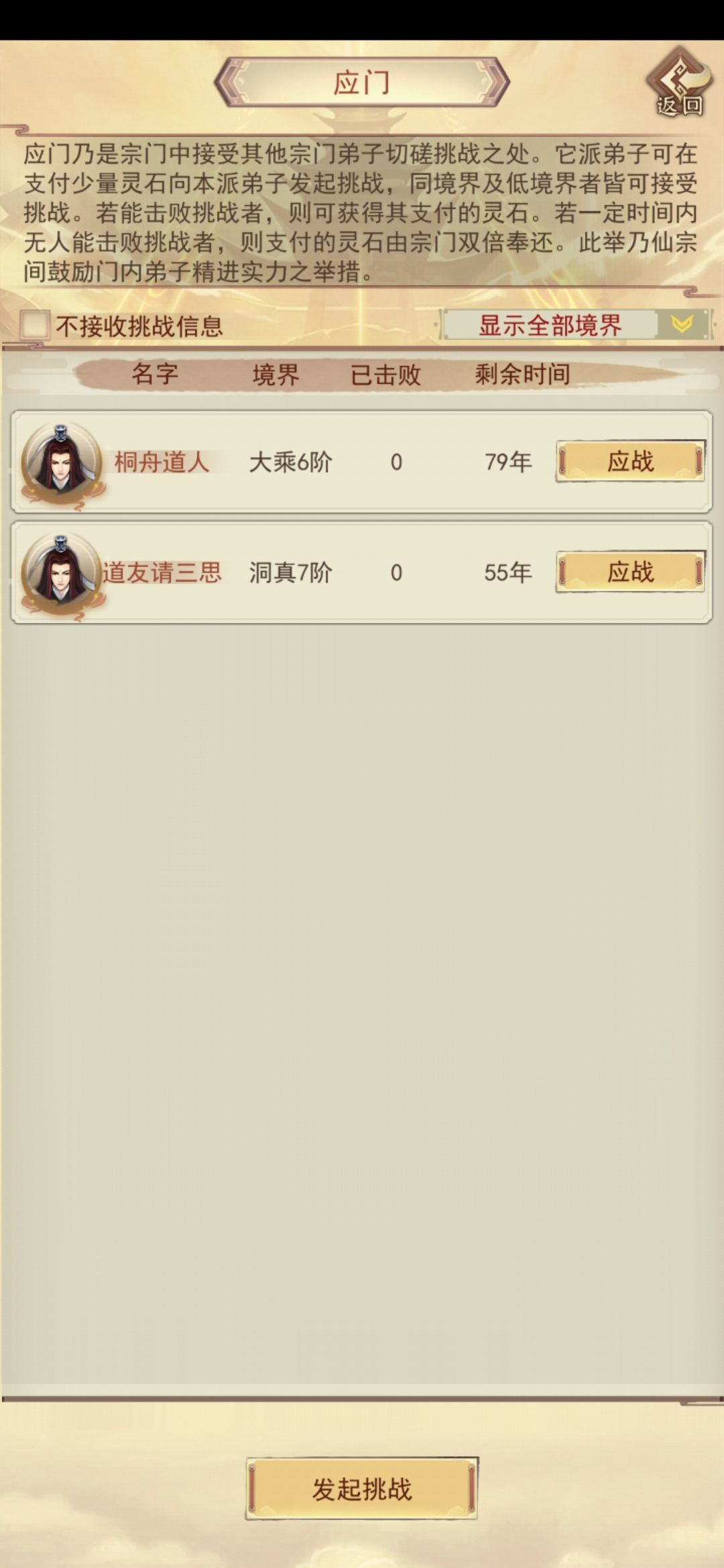Image resolution: width=724 pixels, height=1568 pixels.
Task: Click 道友请三思's portrait ring decoration
Action: point(60,572)
